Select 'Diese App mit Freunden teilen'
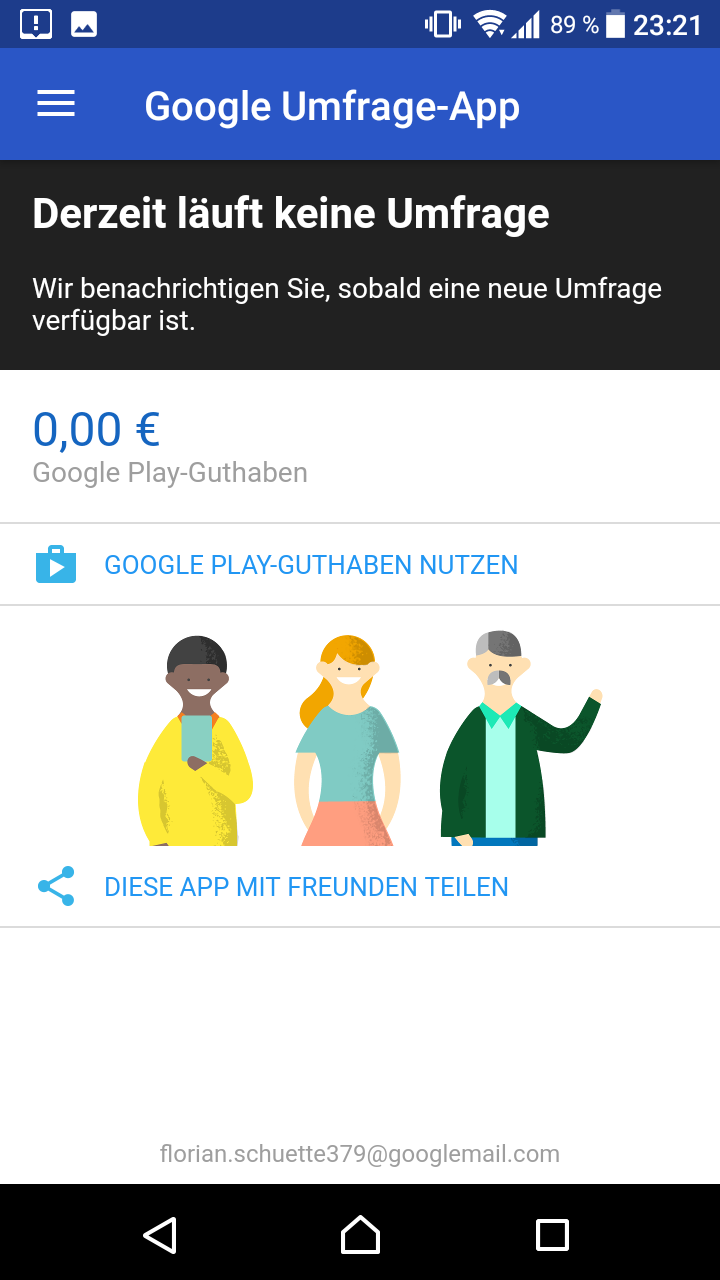The width and height of the screenshot is (720, 1280). pos(306,887)
